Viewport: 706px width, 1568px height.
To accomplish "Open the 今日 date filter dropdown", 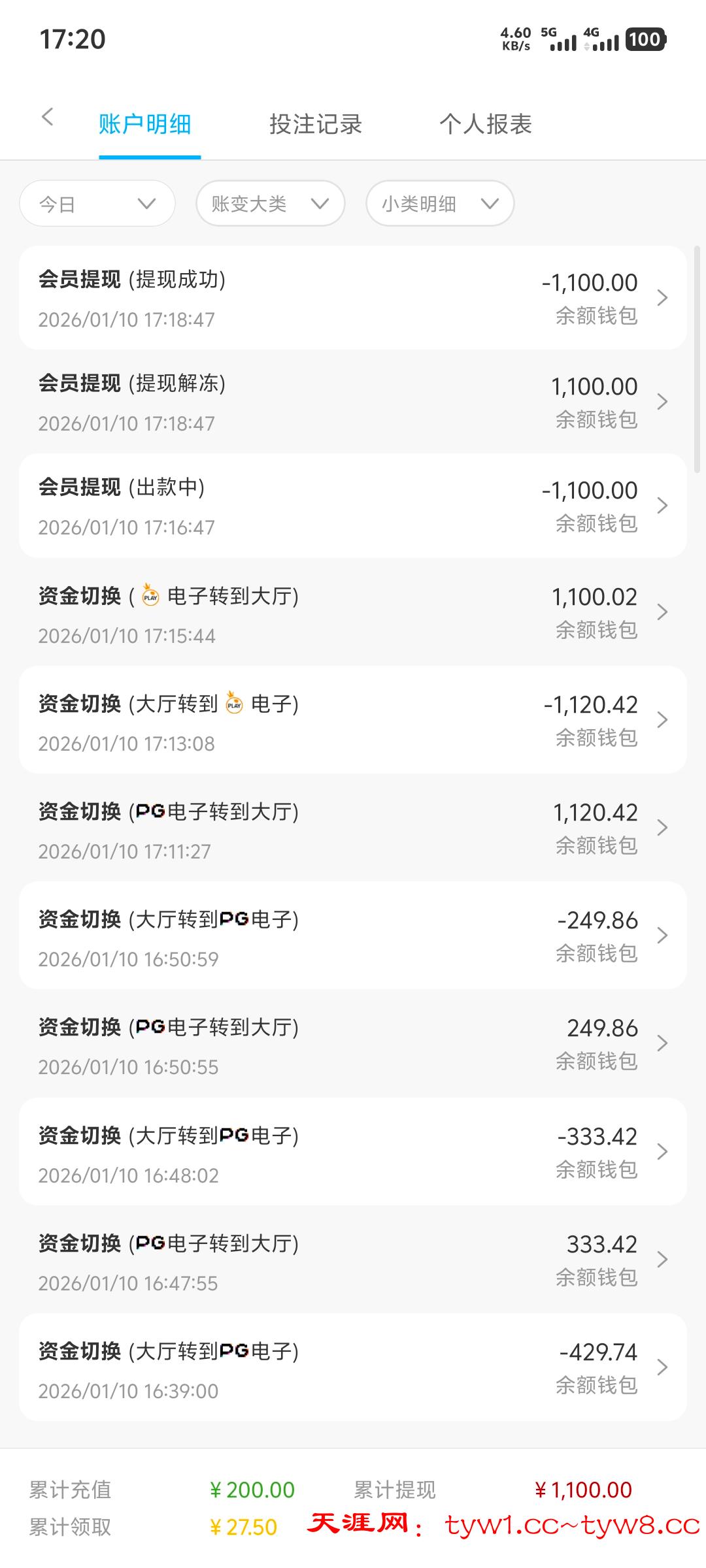I will tap(97, 203).
